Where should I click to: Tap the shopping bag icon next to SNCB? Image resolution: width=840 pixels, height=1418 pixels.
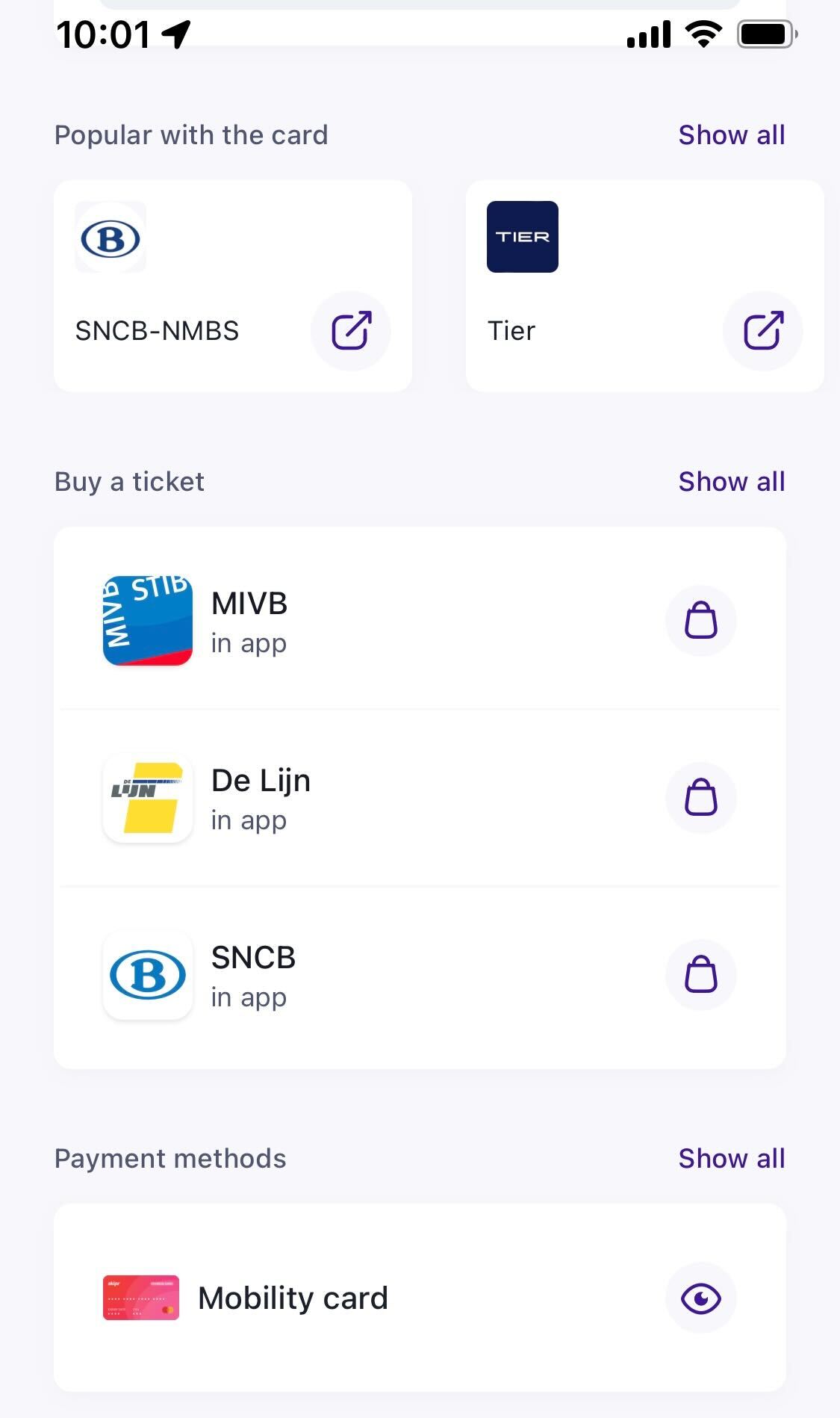tap(700, 975)
